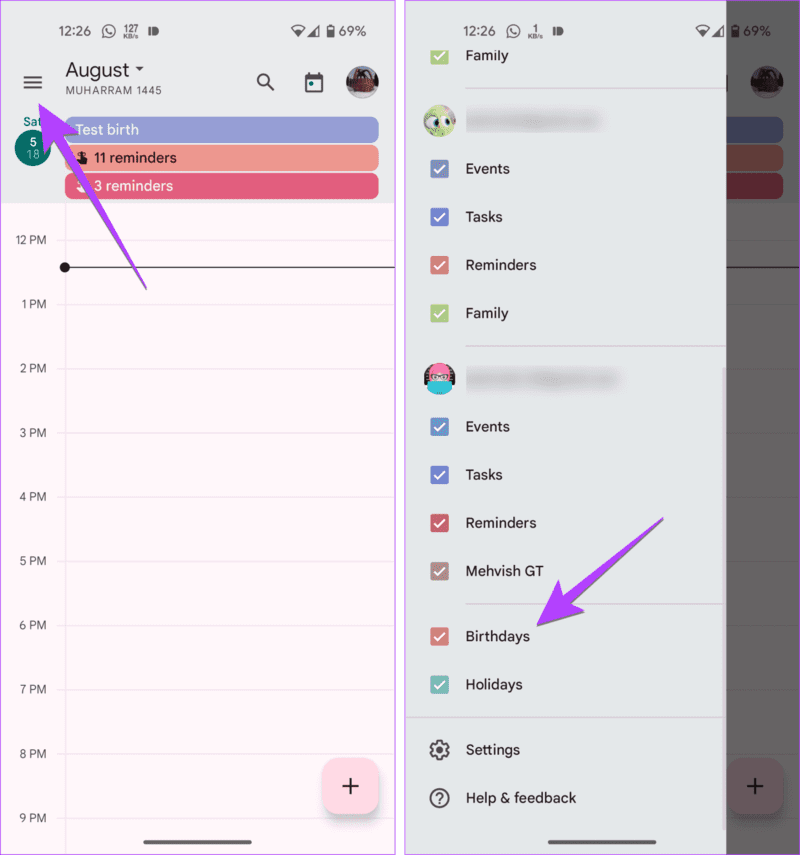Open the 3 reminders entry
Image resolution: width=800 pixels, height=855 pixels.
click(x=222, y=186)
